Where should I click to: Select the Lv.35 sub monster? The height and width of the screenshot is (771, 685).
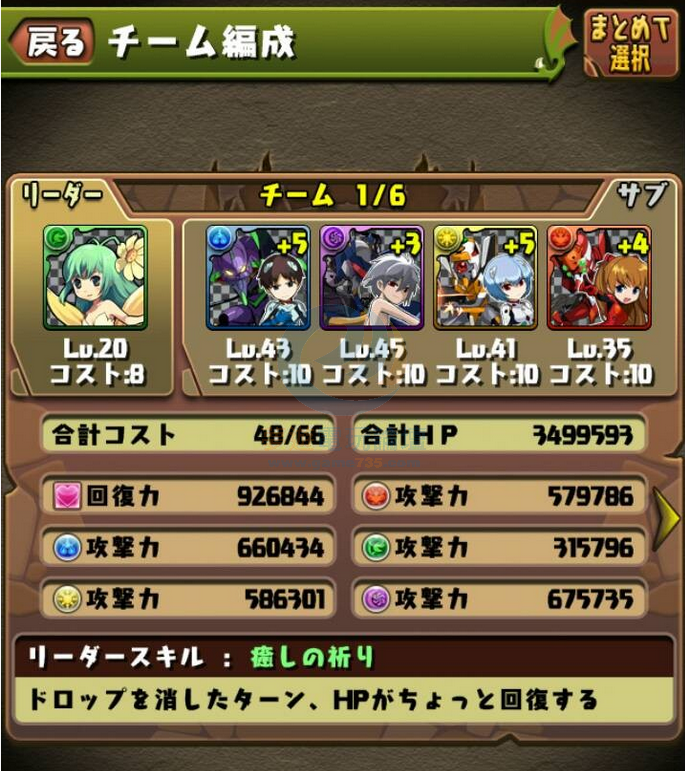point(599,277)
